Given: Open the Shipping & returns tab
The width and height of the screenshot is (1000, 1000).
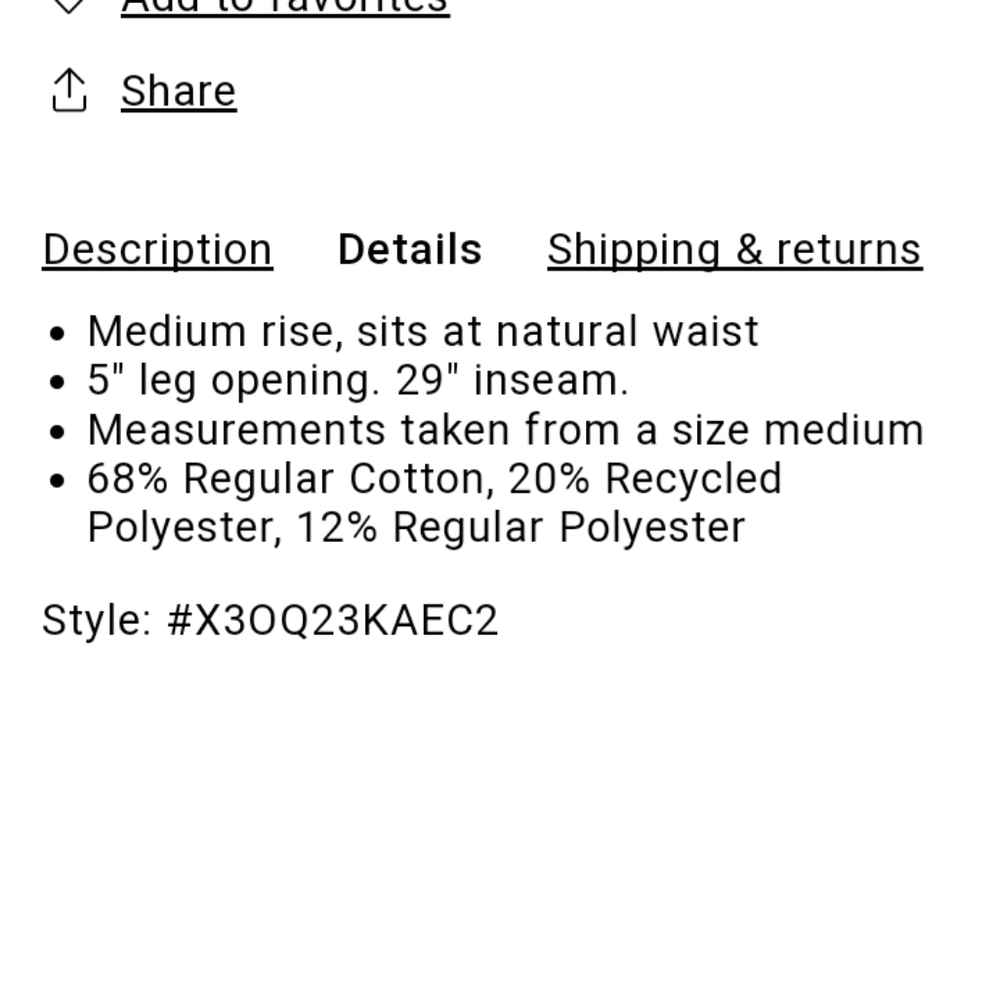Looking at the screenshot, I should 734,249.
